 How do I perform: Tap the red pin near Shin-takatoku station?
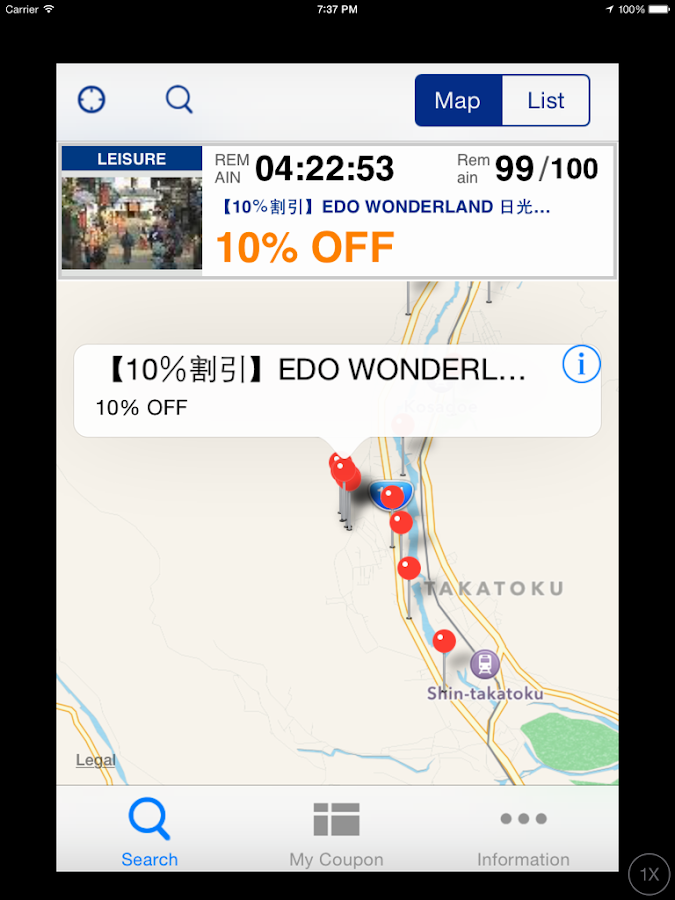pos(444,642)
